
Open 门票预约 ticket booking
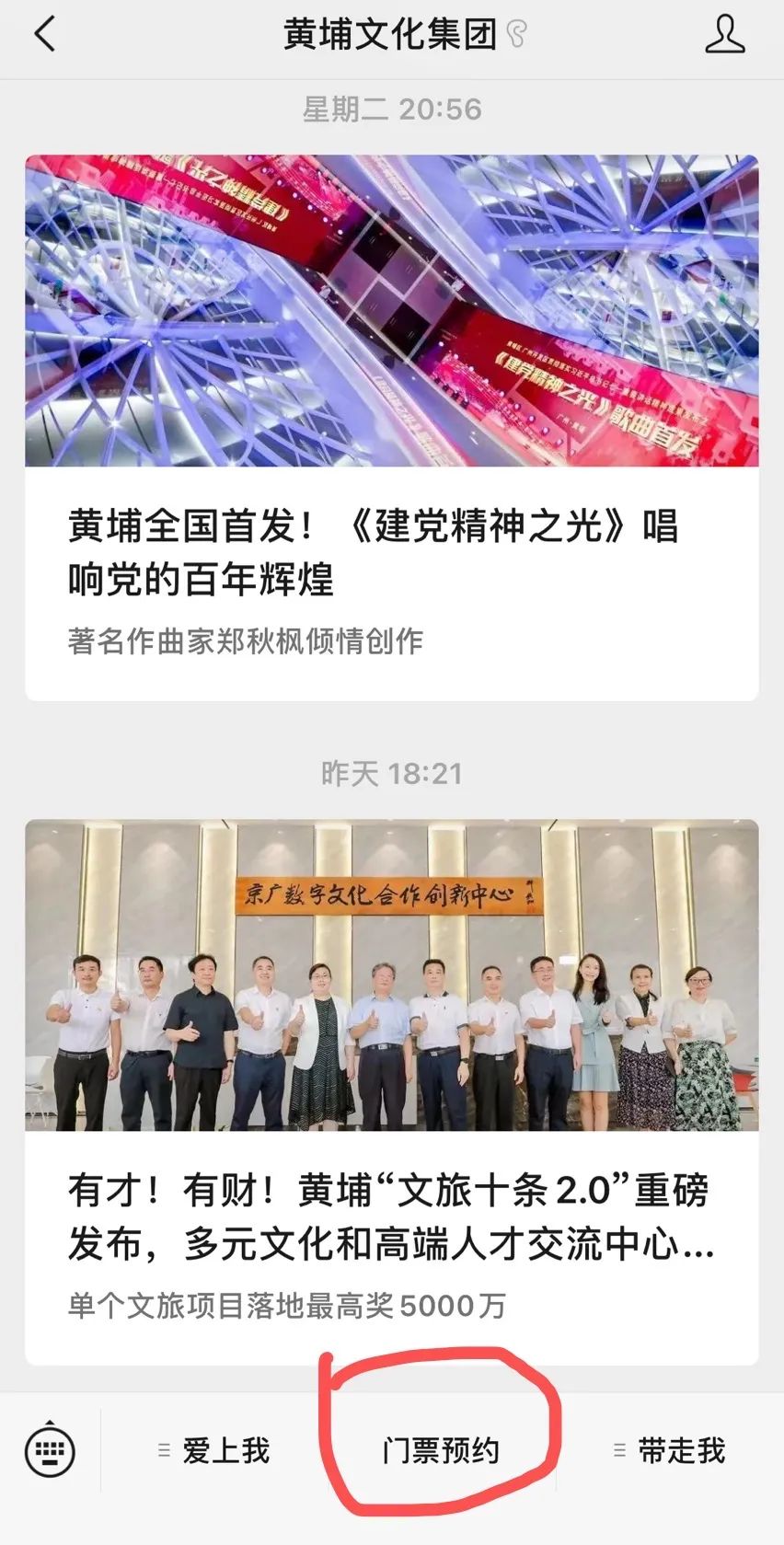pos(441,1451)
